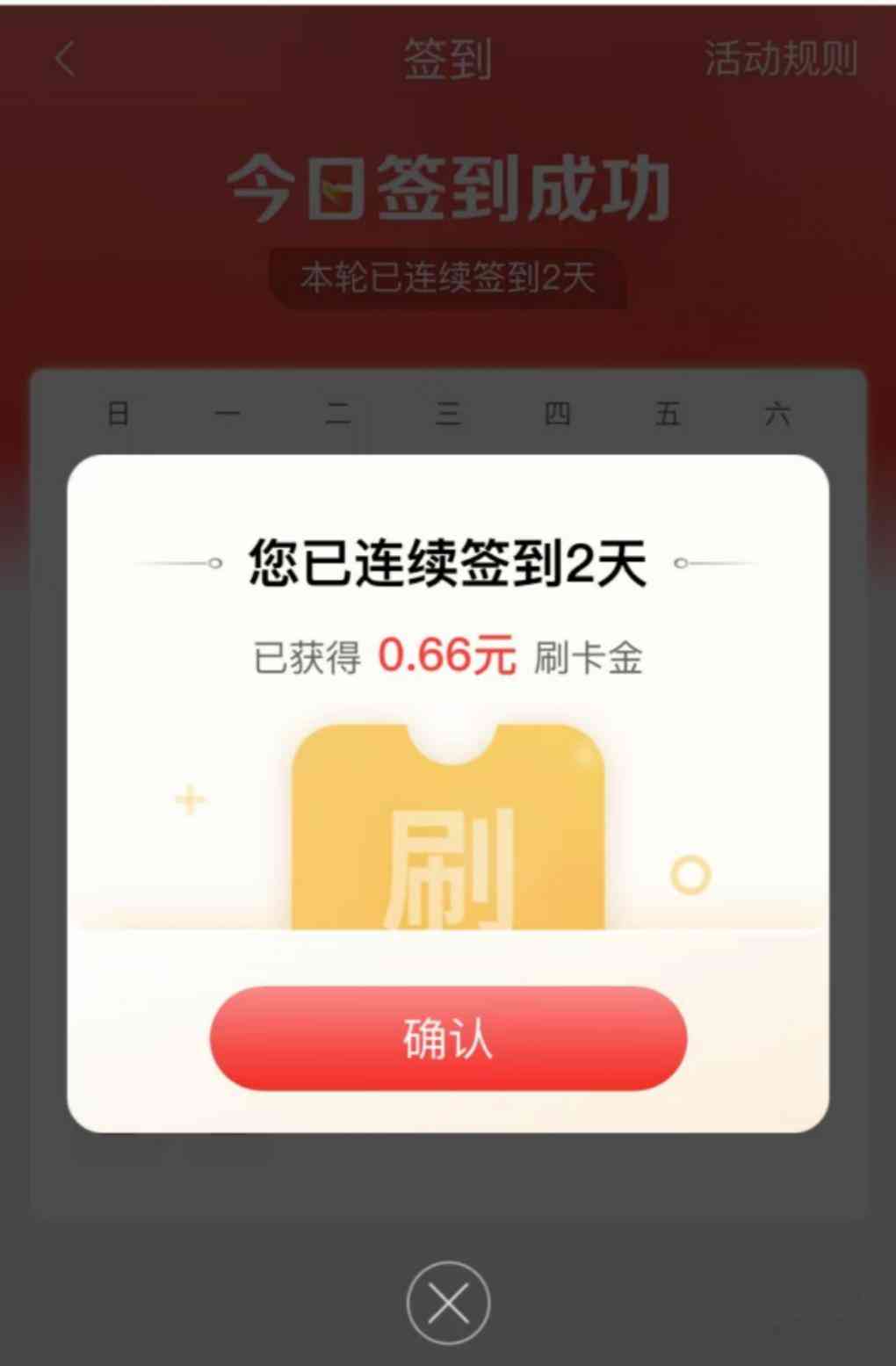Open 活动规则 activity rules

coord(780,59)
